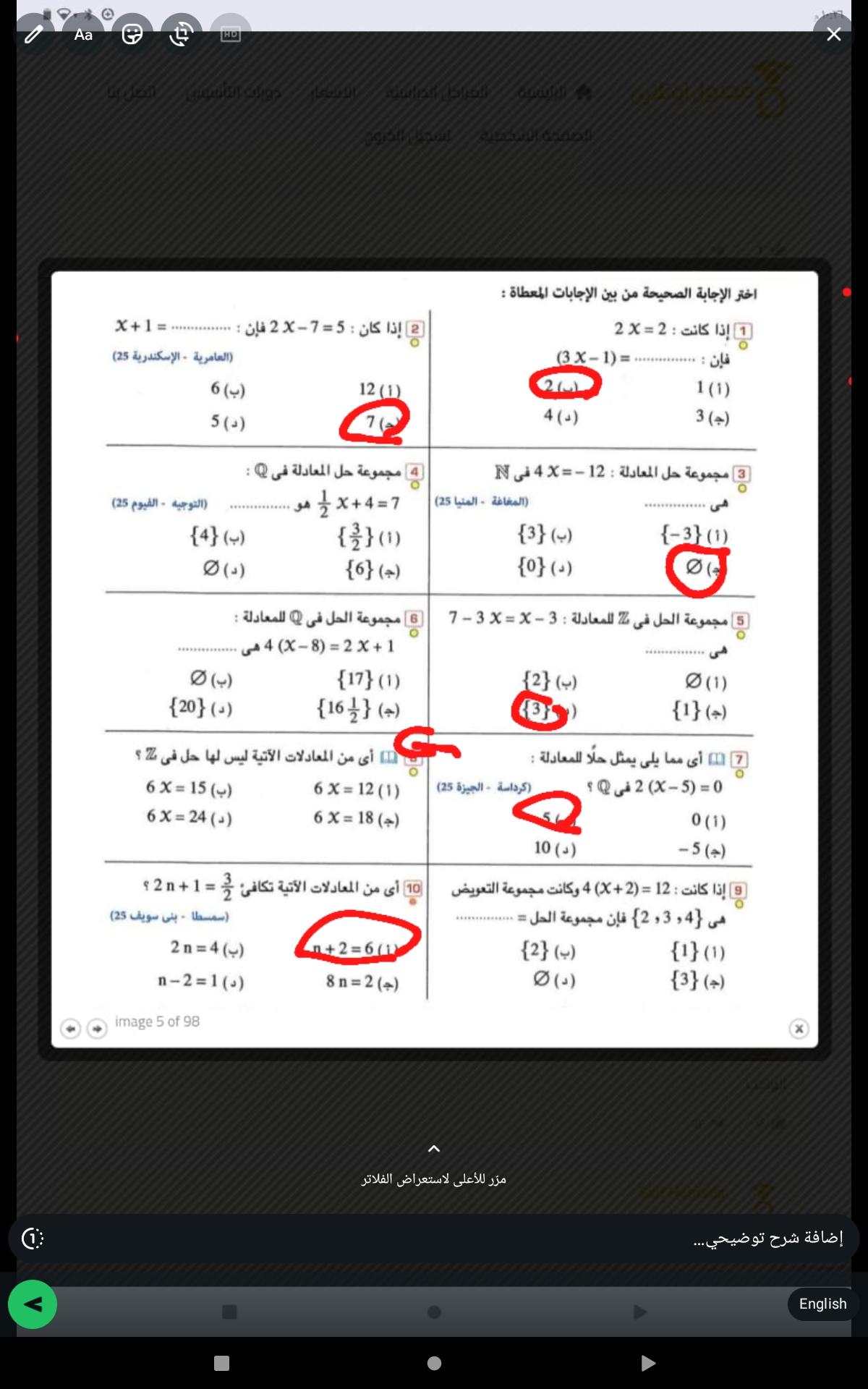Enable view once for this image
This screenshot has width=868, height=1389.
tap(33, 1239)
